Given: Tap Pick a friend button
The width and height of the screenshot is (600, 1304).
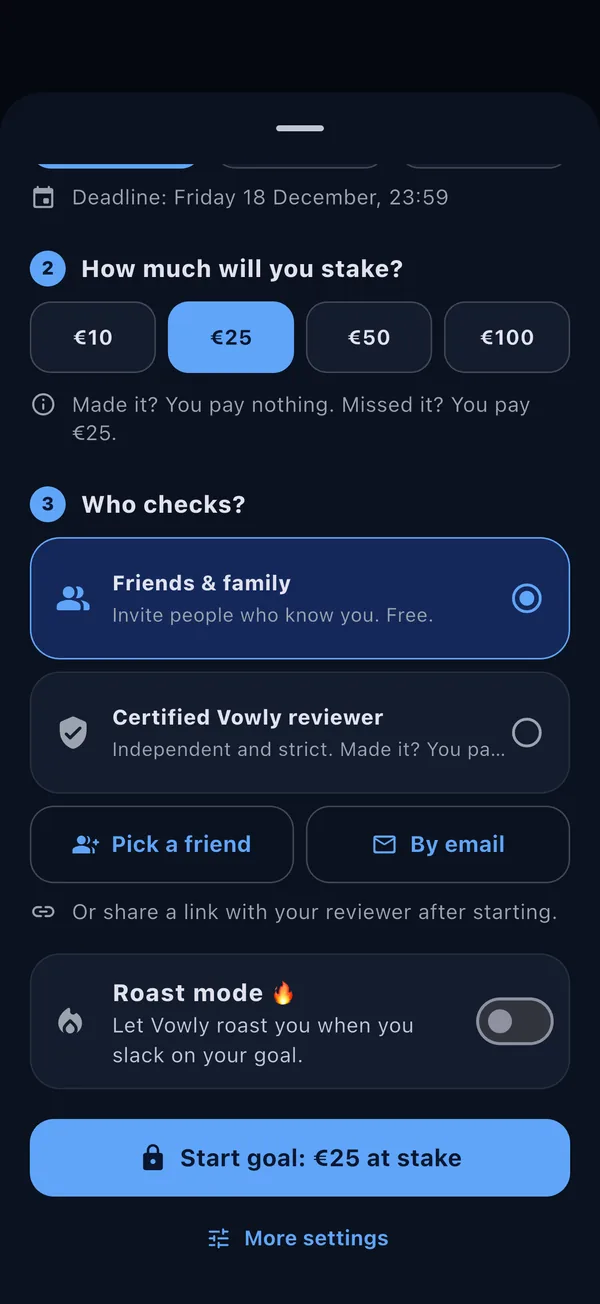Looking at the screenshot, I should coord(162,844).
